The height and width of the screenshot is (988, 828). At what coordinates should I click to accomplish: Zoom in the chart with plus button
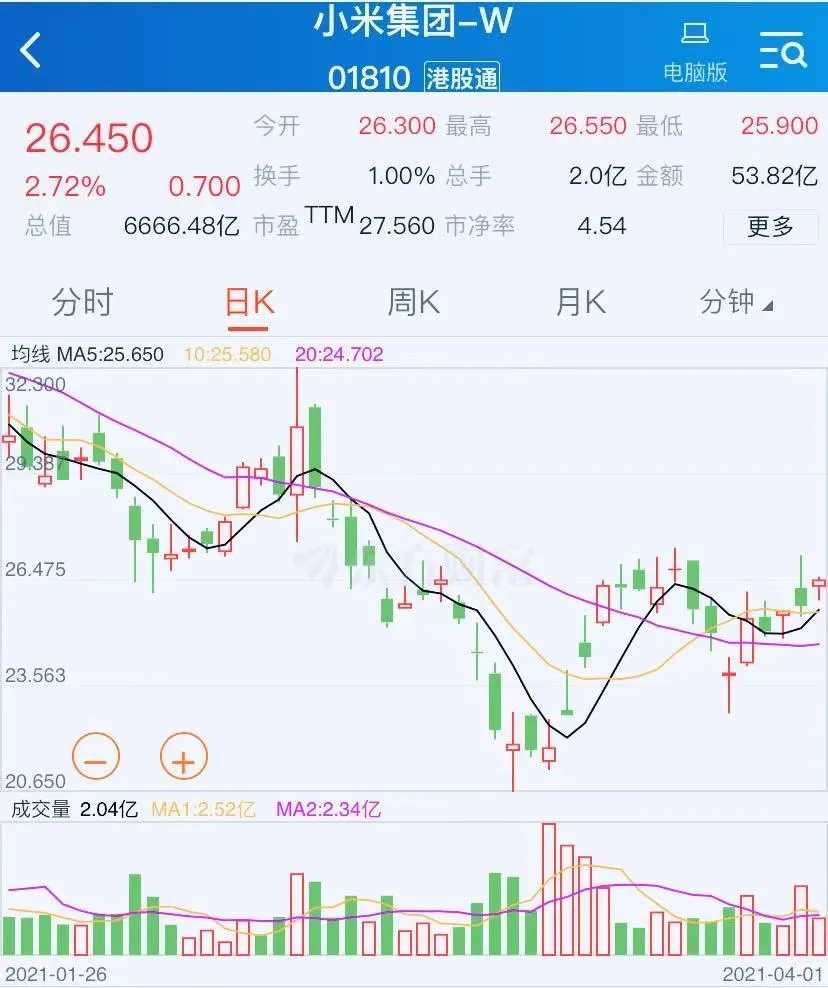[x=183, y=758]
